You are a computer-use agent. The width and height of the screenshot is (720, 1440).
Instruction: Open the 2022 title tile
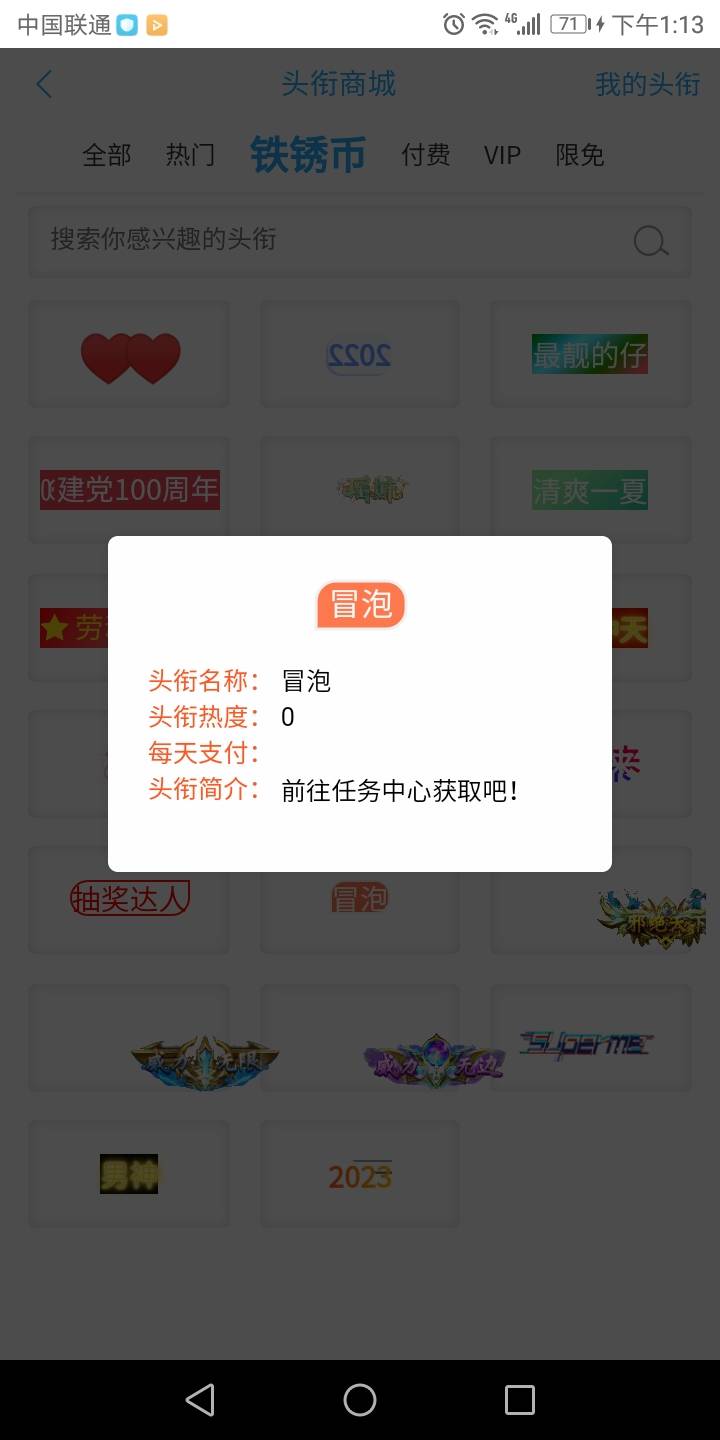coord(360,355)
